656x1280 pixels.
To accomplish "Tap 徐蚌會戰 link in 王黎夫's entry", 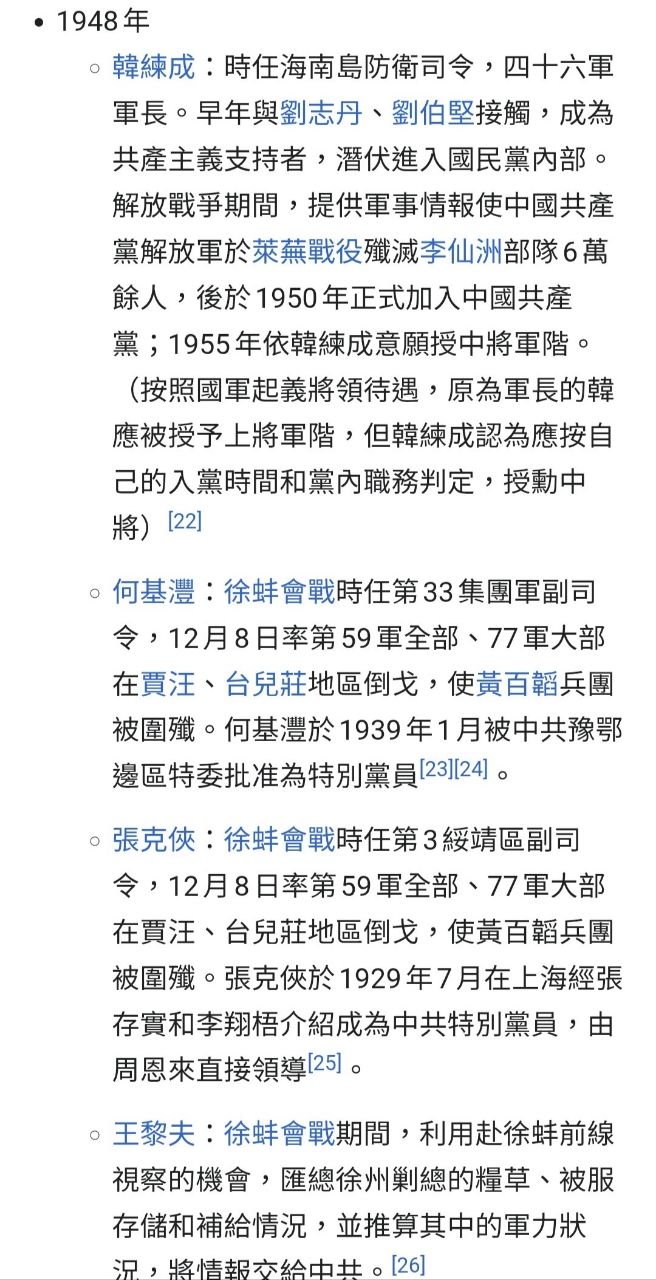I will pyautogui.click(x=280, y=1134).
